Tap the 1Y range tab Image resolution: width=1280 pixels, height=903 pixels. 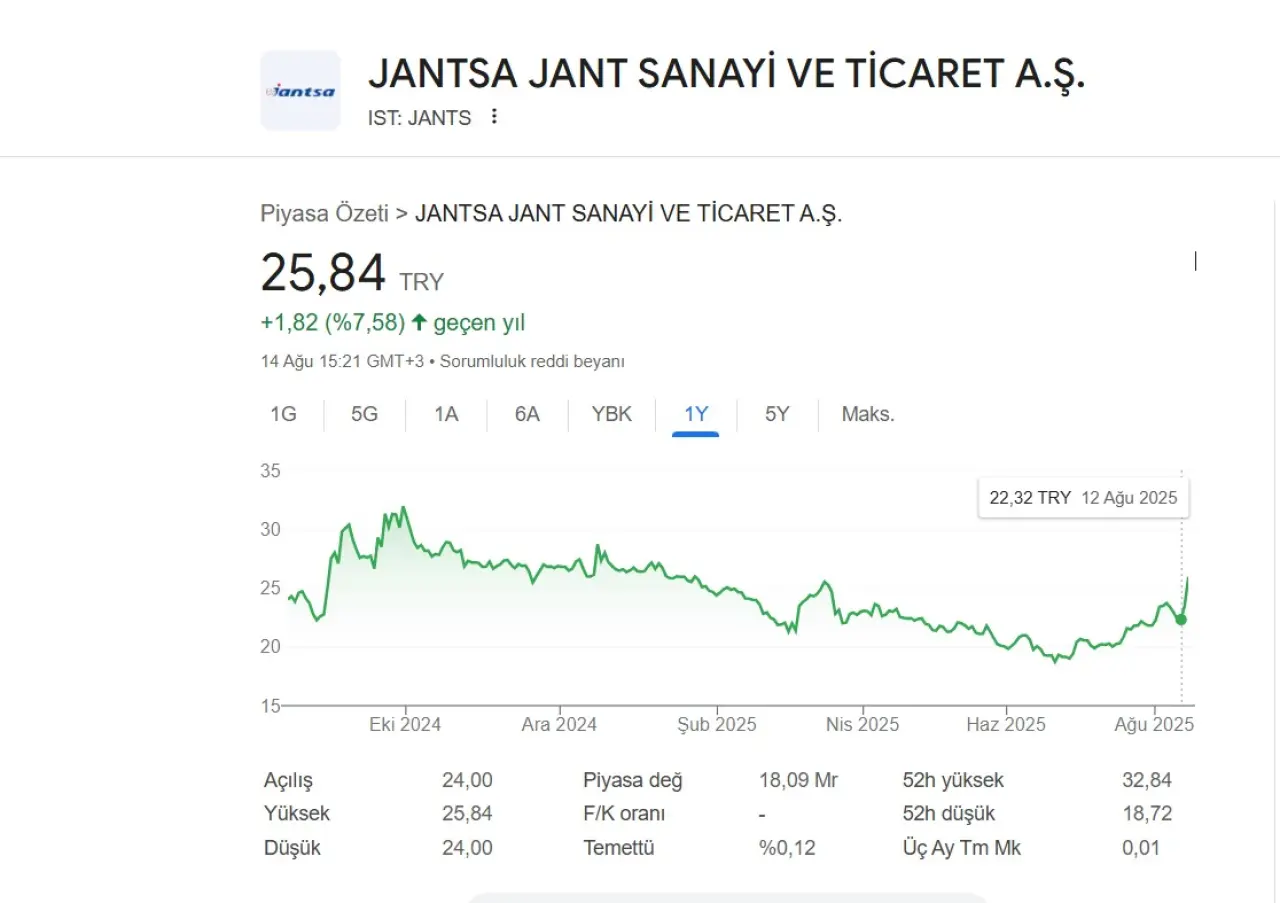pos(696,414)
